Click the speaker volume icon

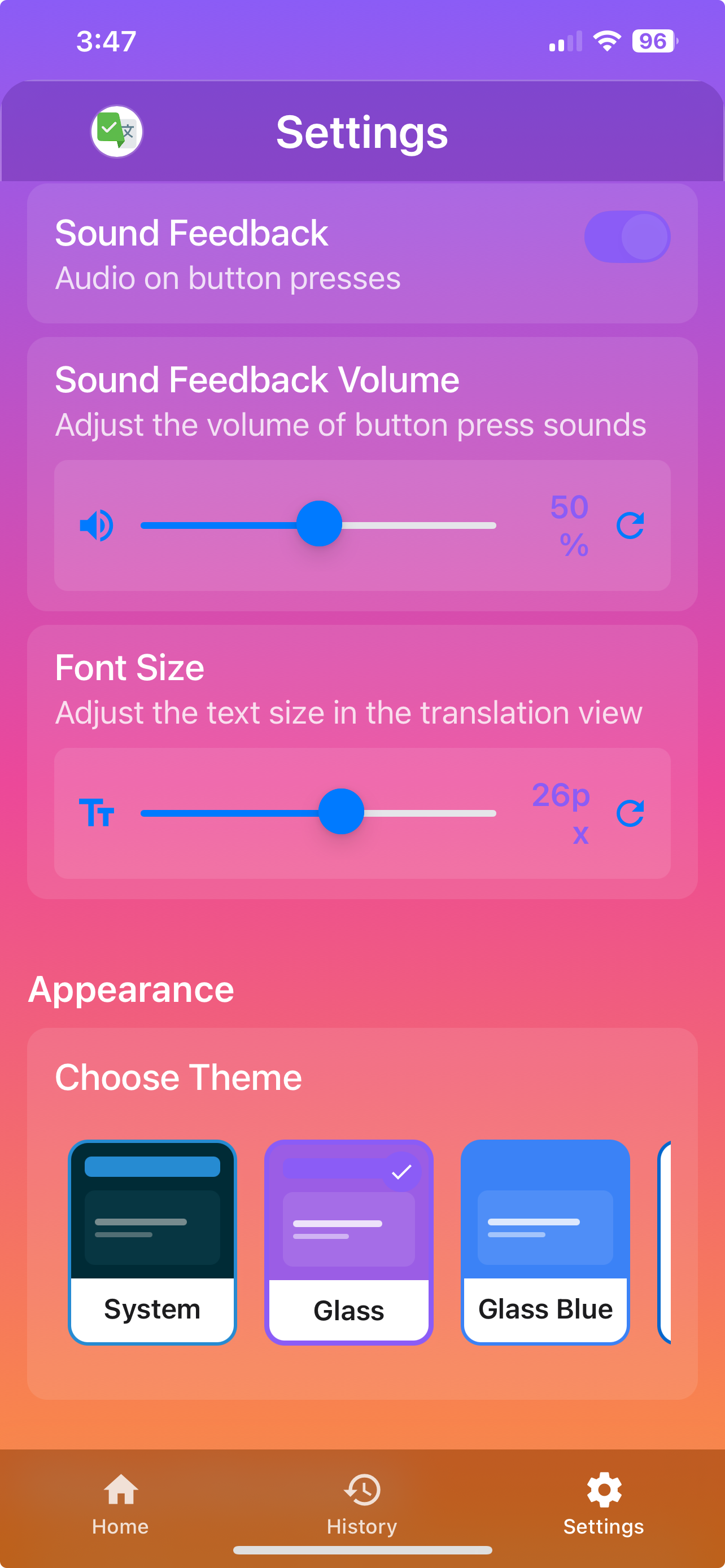[97, 525]
